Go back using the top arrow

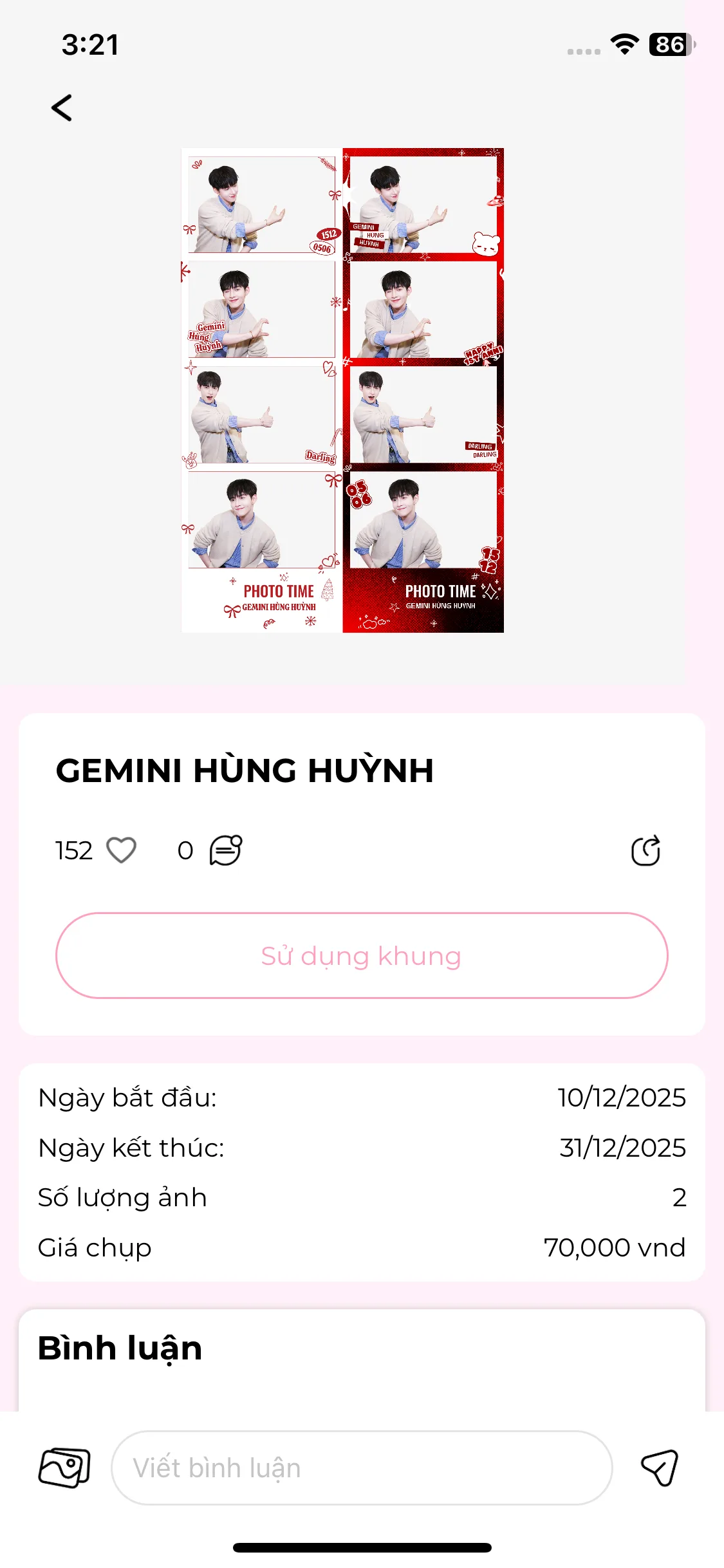62,108
